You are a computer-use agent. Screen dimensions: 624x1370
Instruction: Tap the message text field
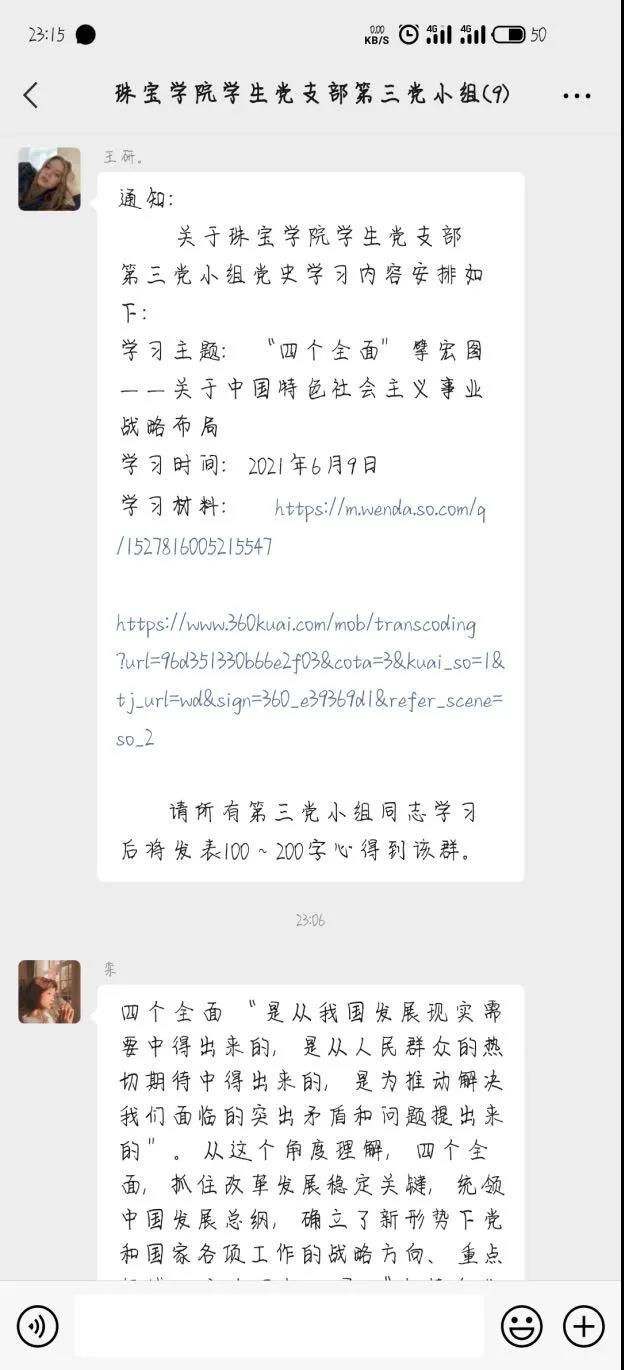279,1326
